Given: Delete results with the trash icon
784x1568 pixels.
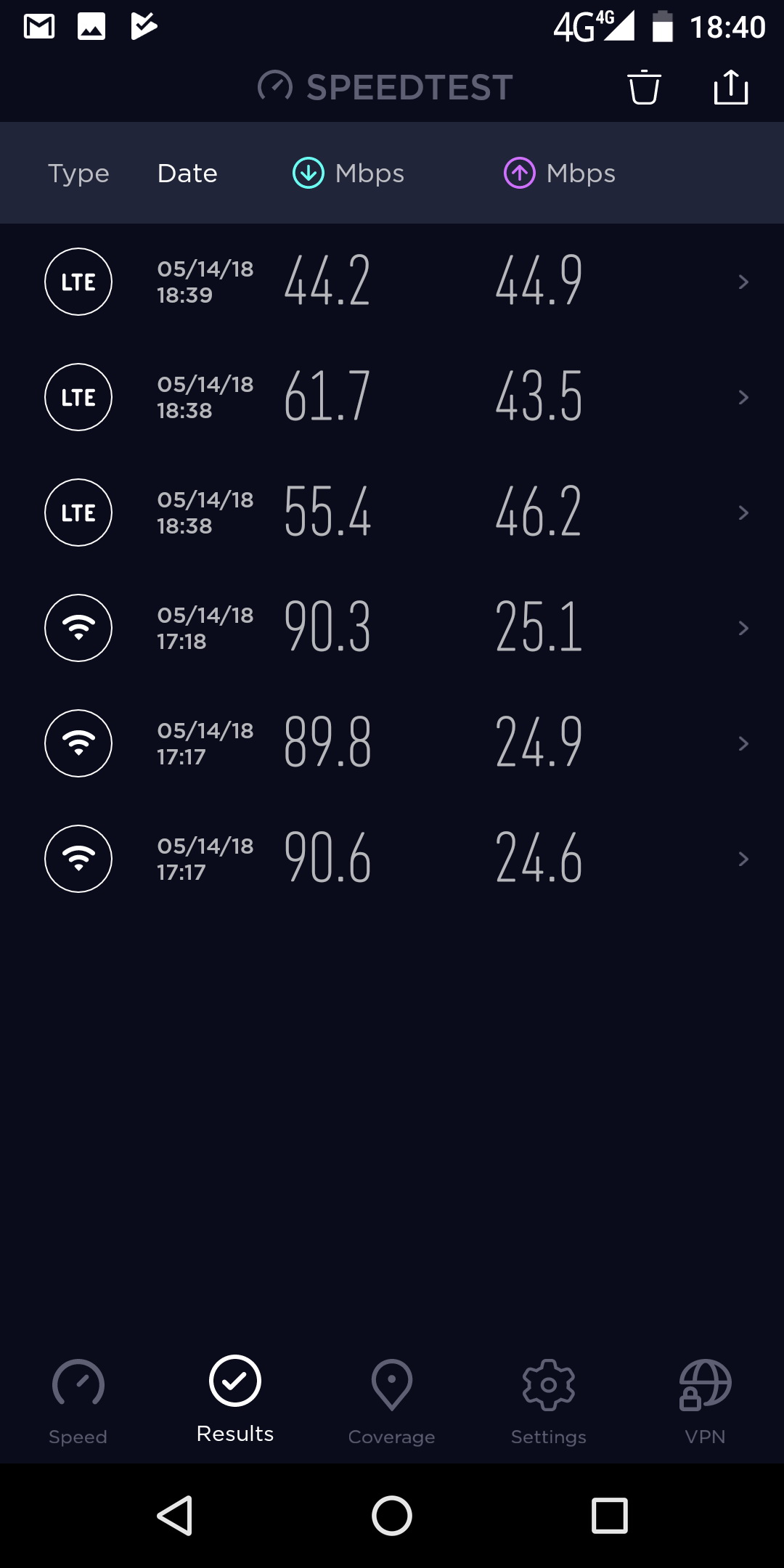Looking at the screenshot, I should (644, 87).
